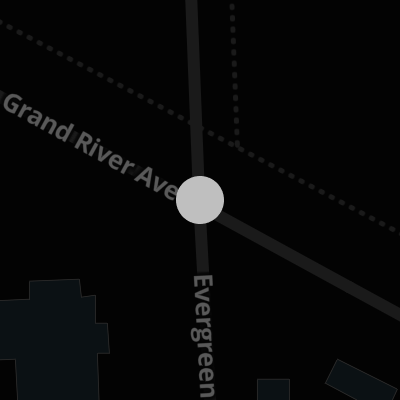Tap the marker at Grand River Ave intersection
This screenshot has height=400, width=400.
[x=200, y=200]
